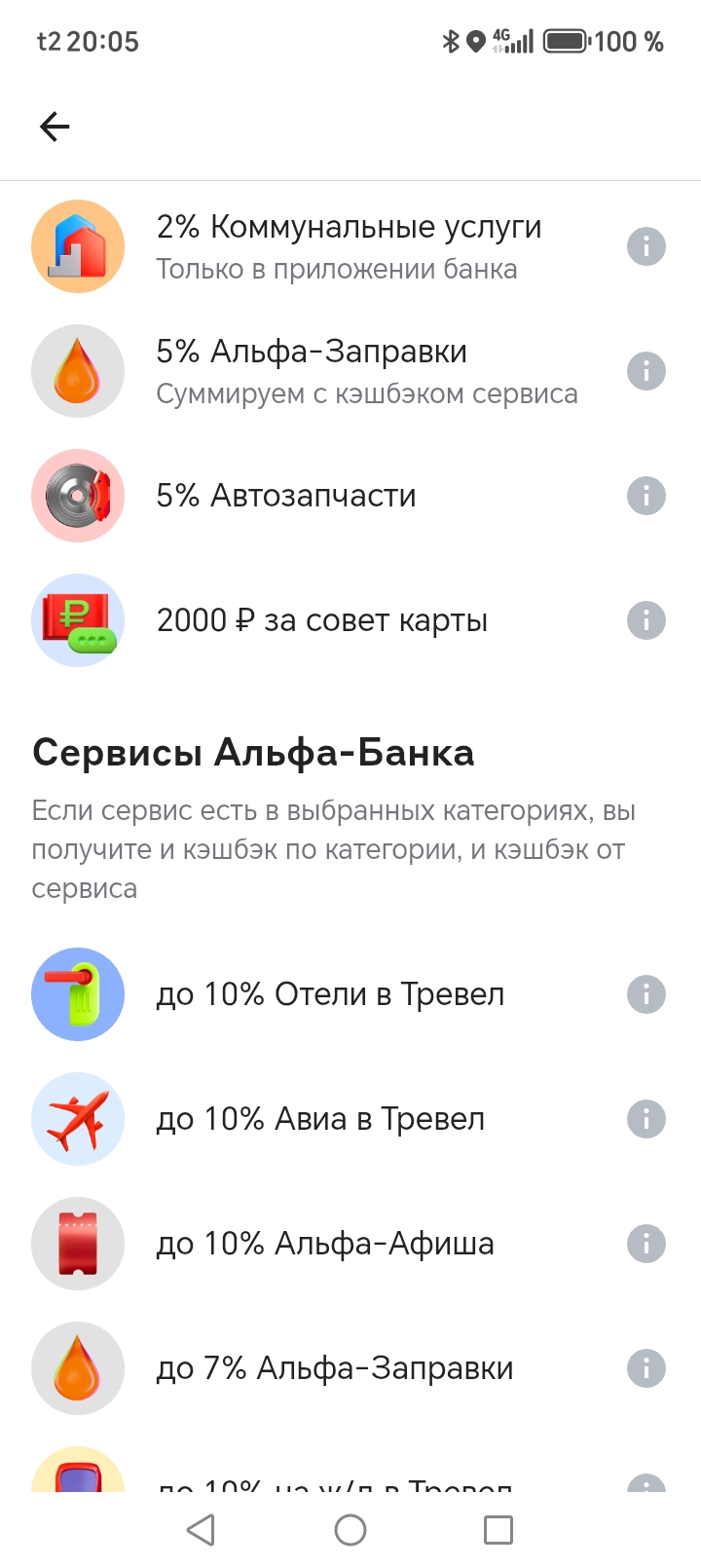Tap the Автозапчасти brake disc icon
Screen dimensions: 701x1568
tap(78, 496)
